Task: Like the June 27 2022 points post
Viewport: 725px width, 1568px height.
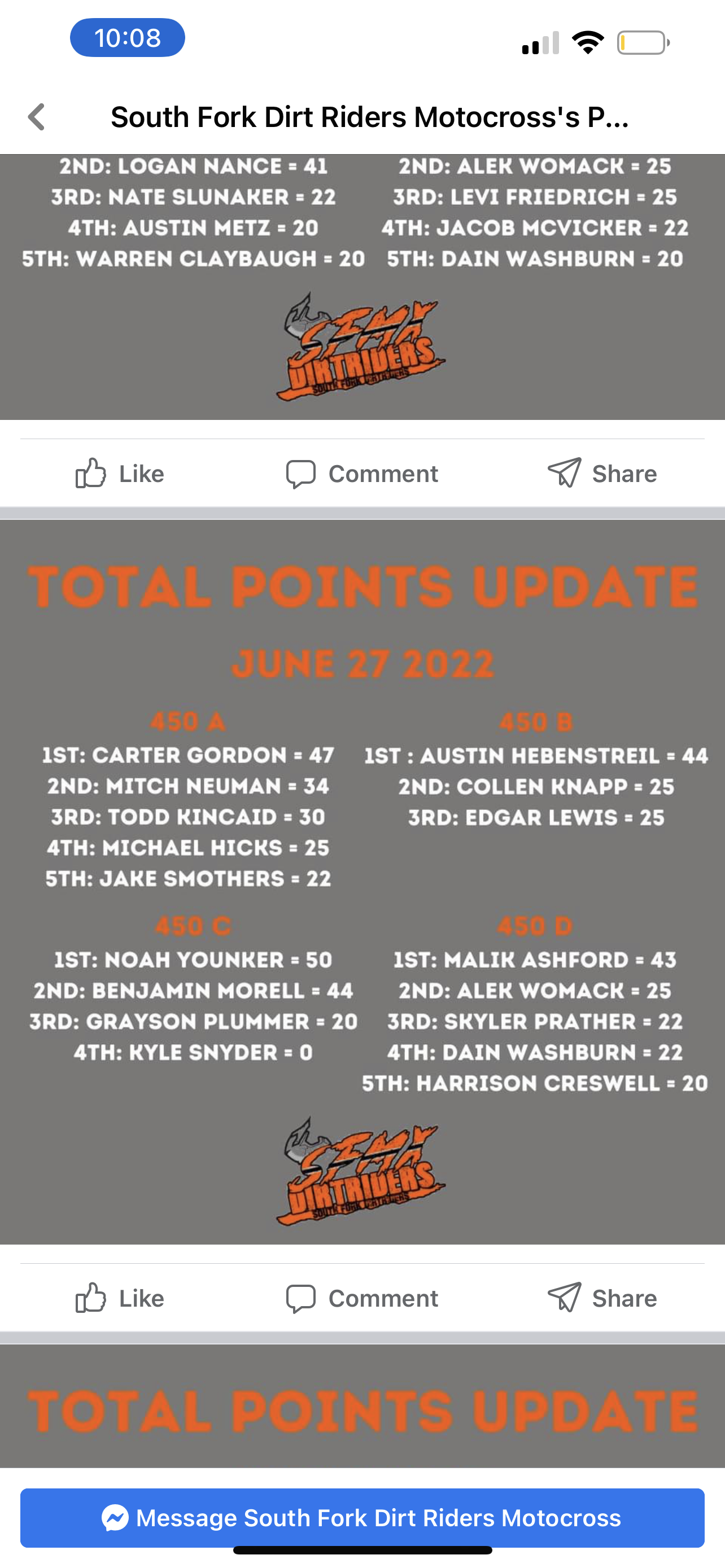Action: [x=120, y=1298]
